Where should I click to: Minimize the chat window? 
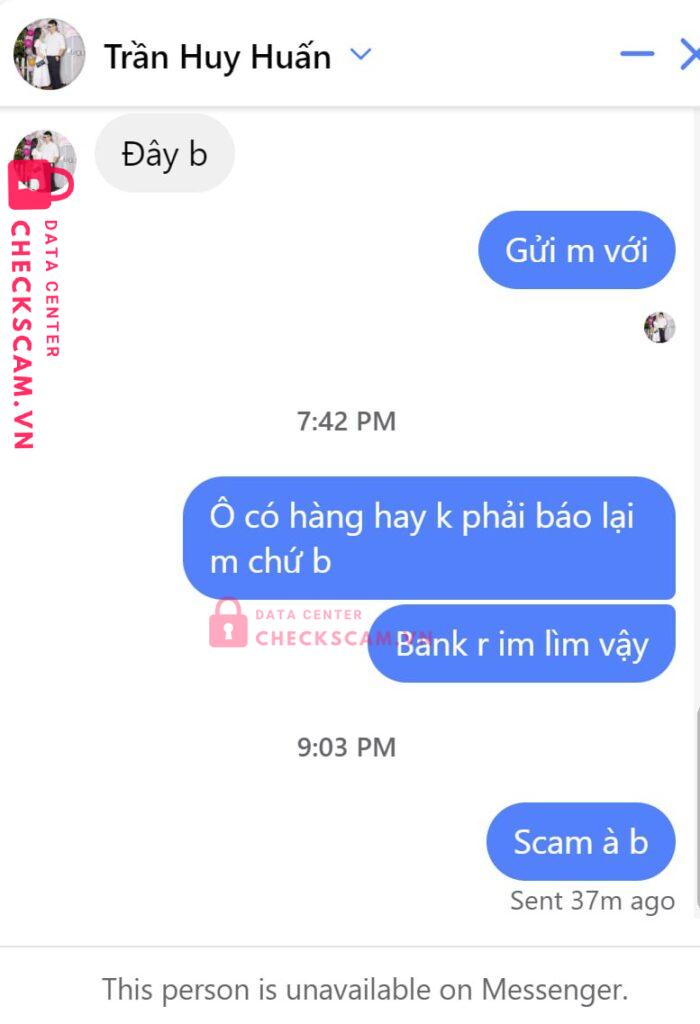point(637,54)
